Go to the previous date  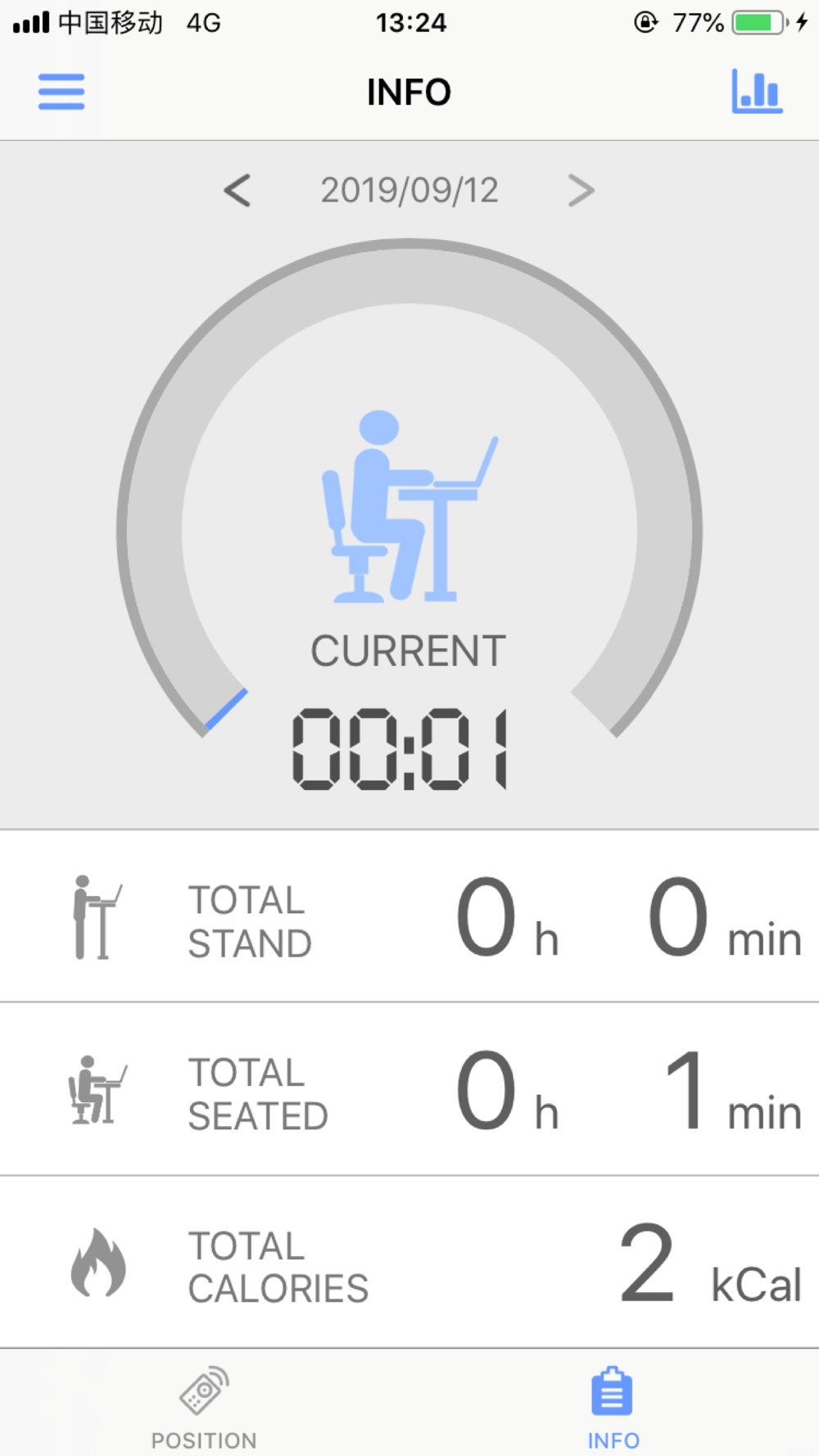coord(238,191)
